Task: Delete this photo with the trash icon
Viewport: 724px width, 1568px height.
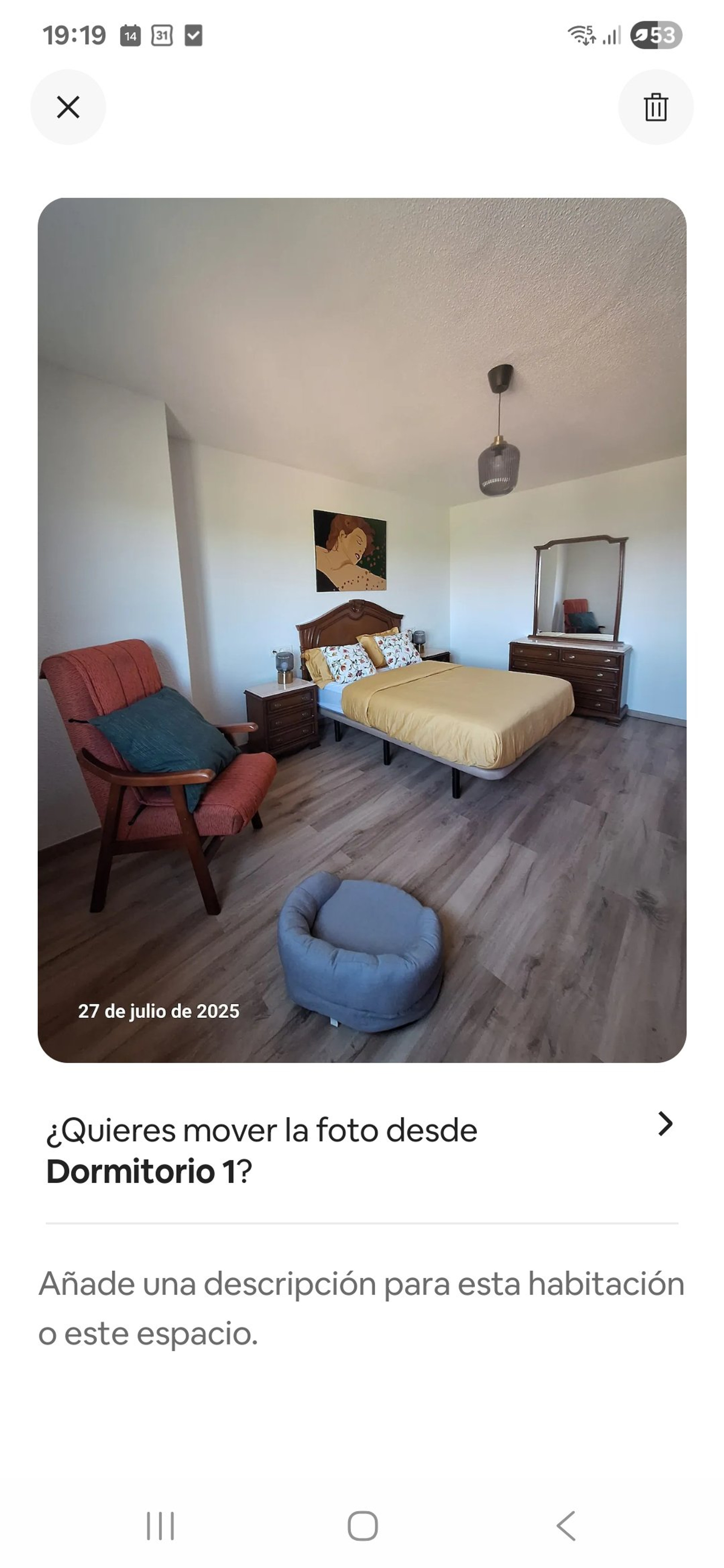Action: [656, 107]
